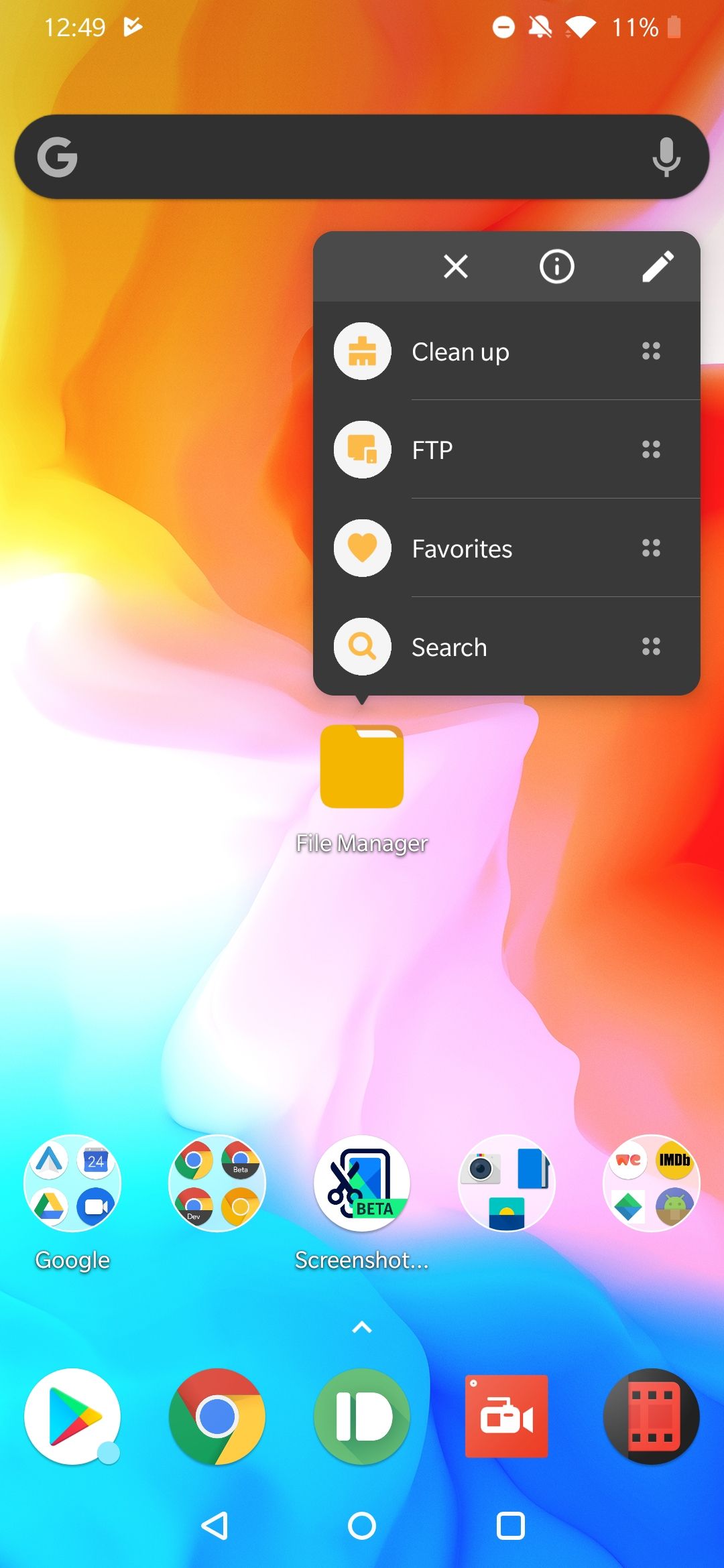Tap the rightmost red video app in the dock

[651, 1416]
